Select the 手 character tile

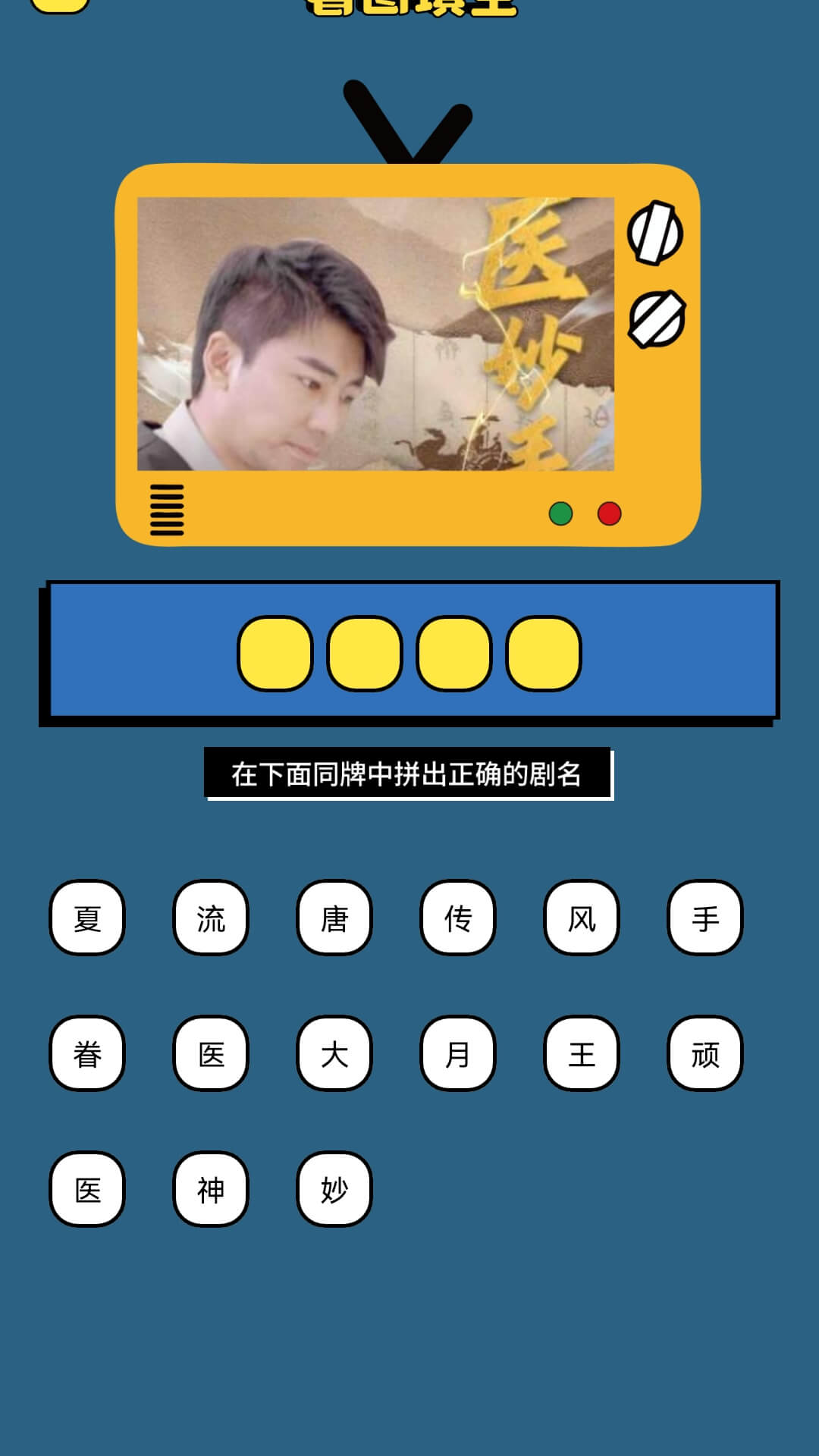[x=705, y=916]
